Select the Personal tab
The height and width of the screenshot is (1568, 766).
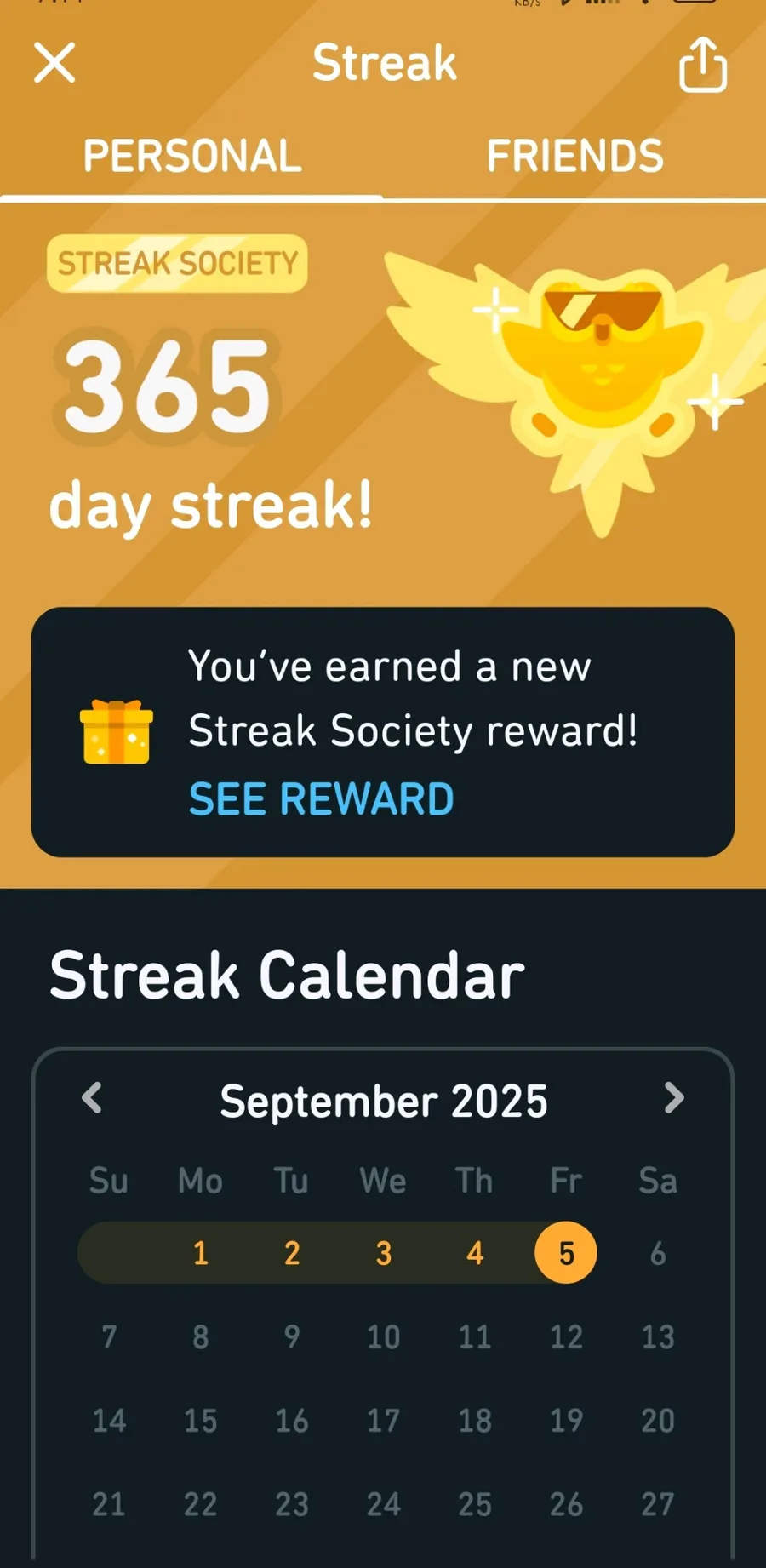[192, 157]
